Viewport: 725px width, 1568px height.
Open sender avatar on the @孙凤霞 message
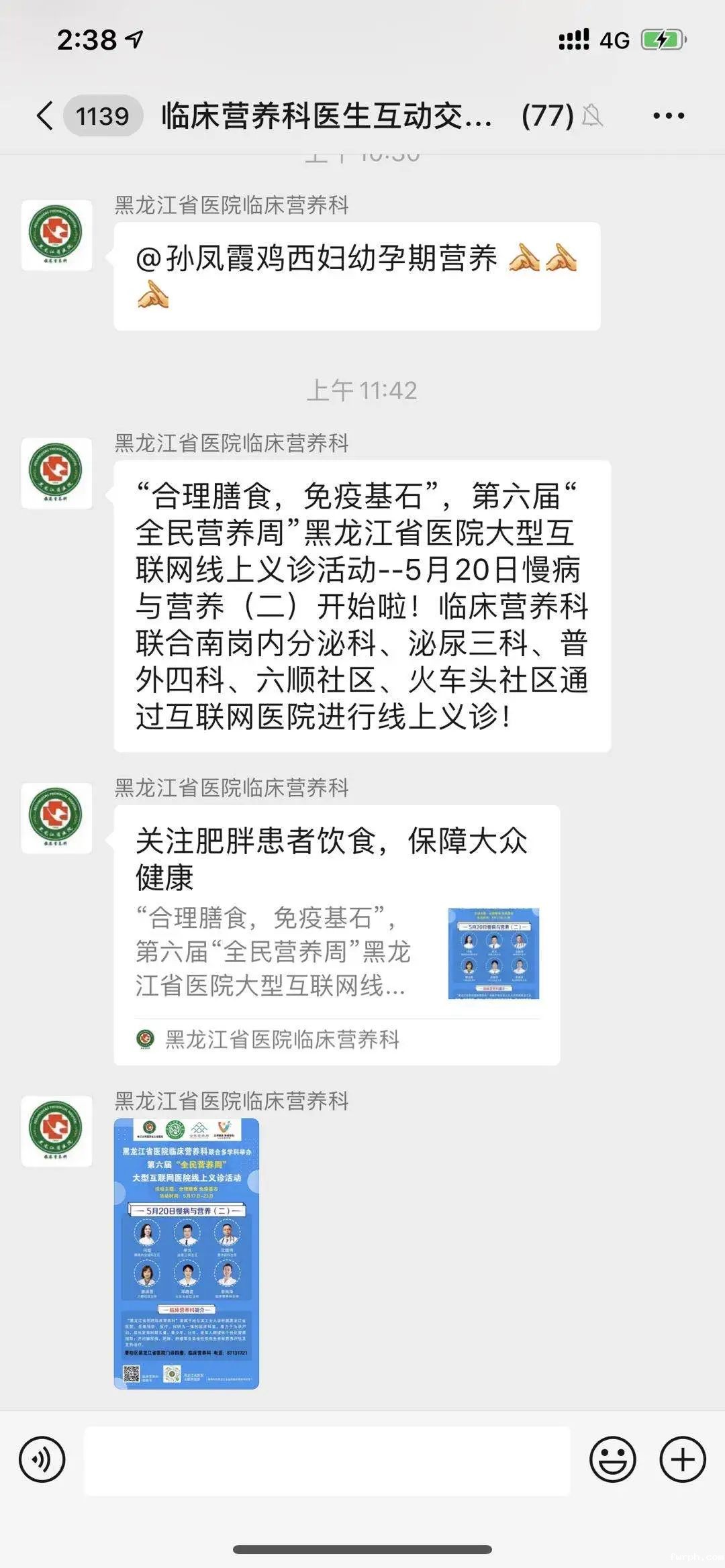point(56,236)
